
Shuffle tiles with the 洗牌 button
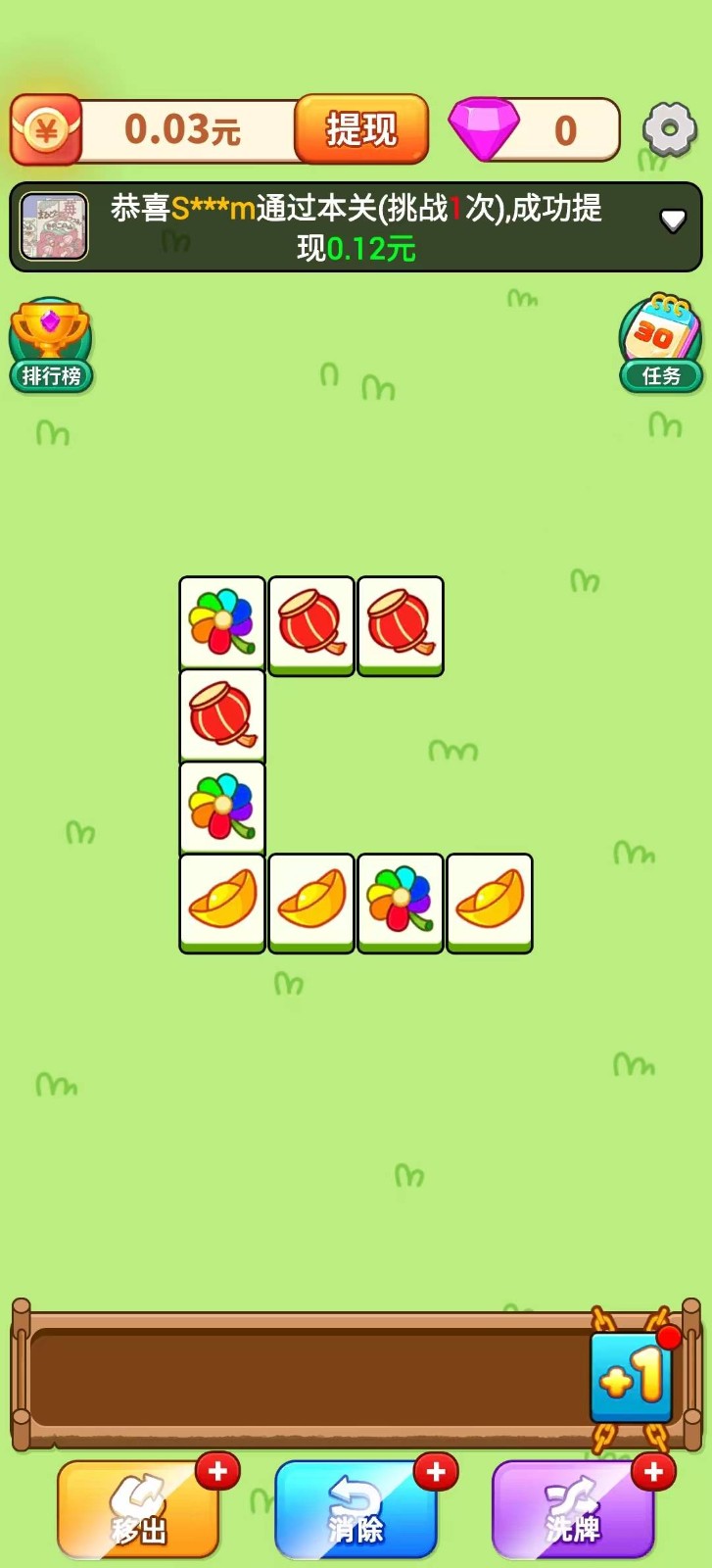coord(573,1509)
